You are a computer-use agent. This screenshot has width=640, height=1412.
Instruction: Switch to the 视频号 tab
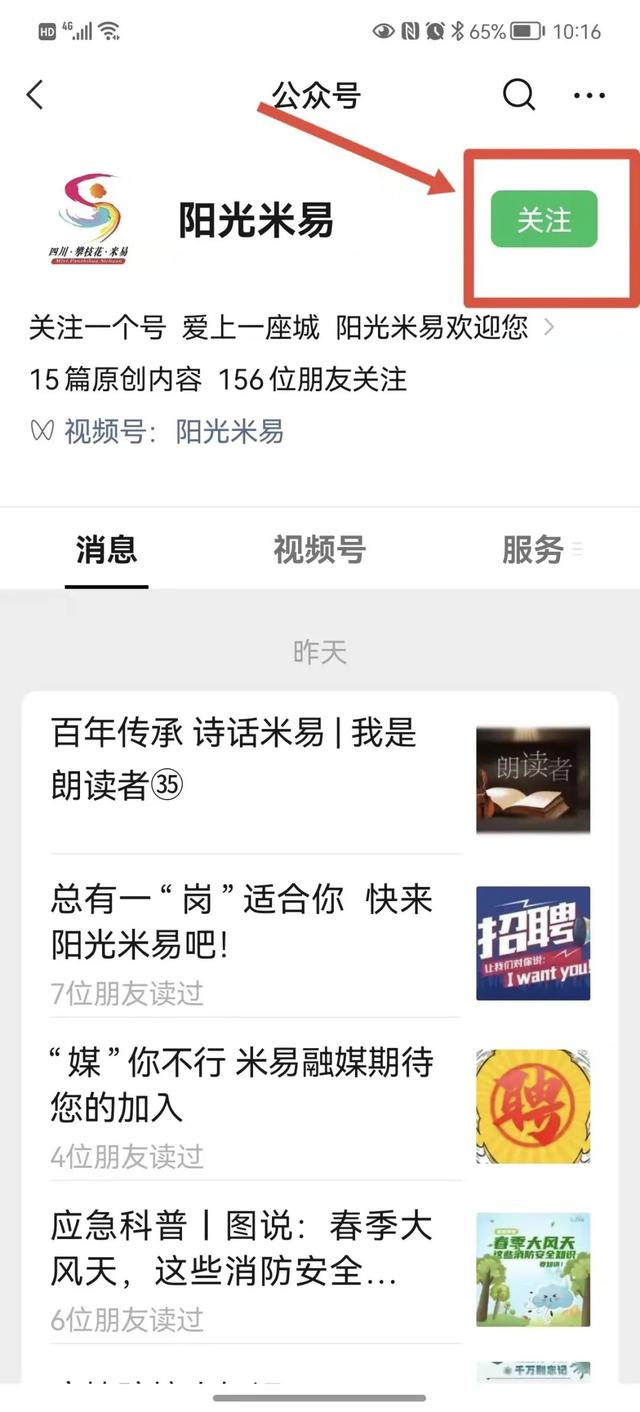coord(319,549)
